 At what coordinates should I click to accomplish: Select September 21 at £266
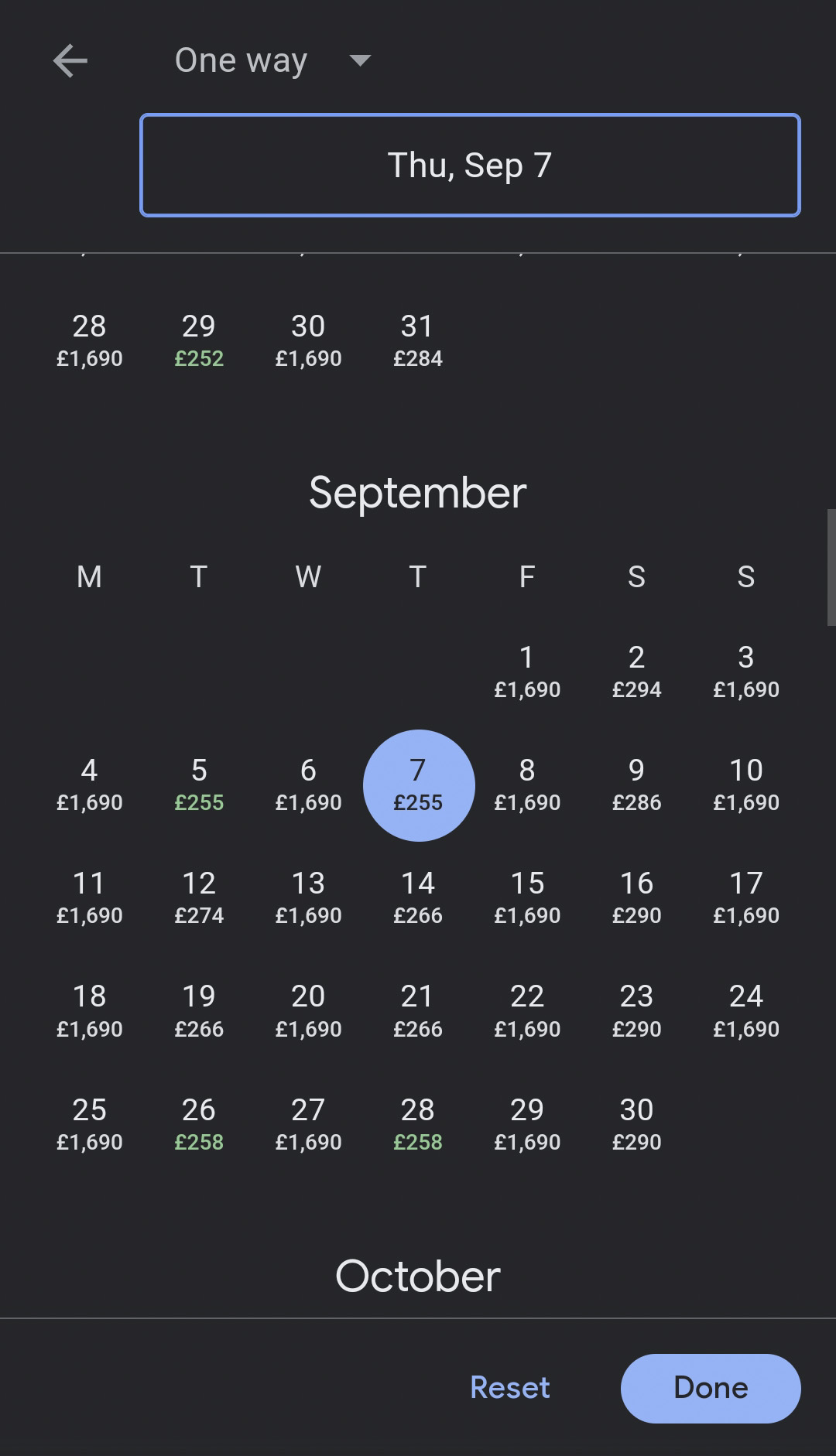[x=418, y=1010]
